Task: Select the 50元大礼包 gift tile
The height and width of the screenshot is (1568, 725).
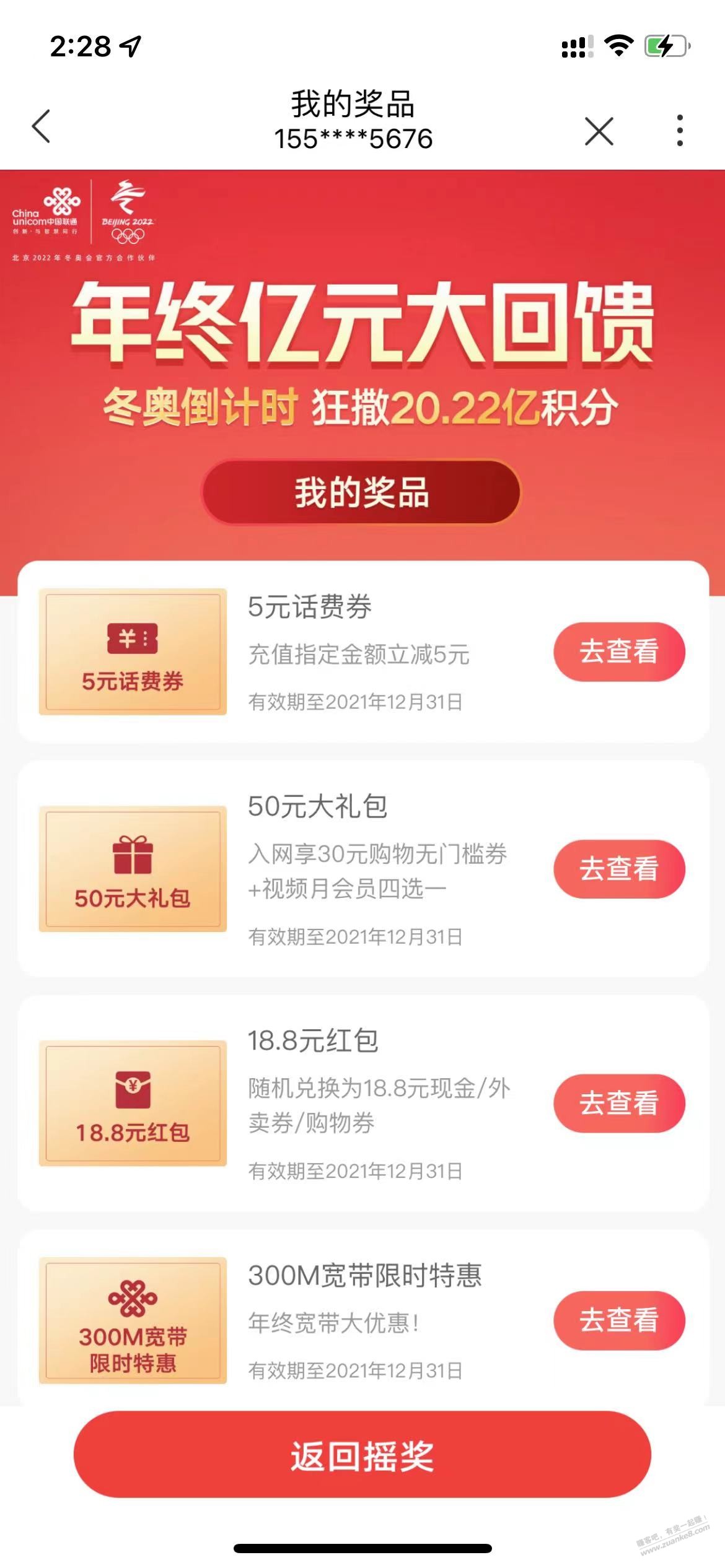Action: pyautogui.click(x=133, y=869)
